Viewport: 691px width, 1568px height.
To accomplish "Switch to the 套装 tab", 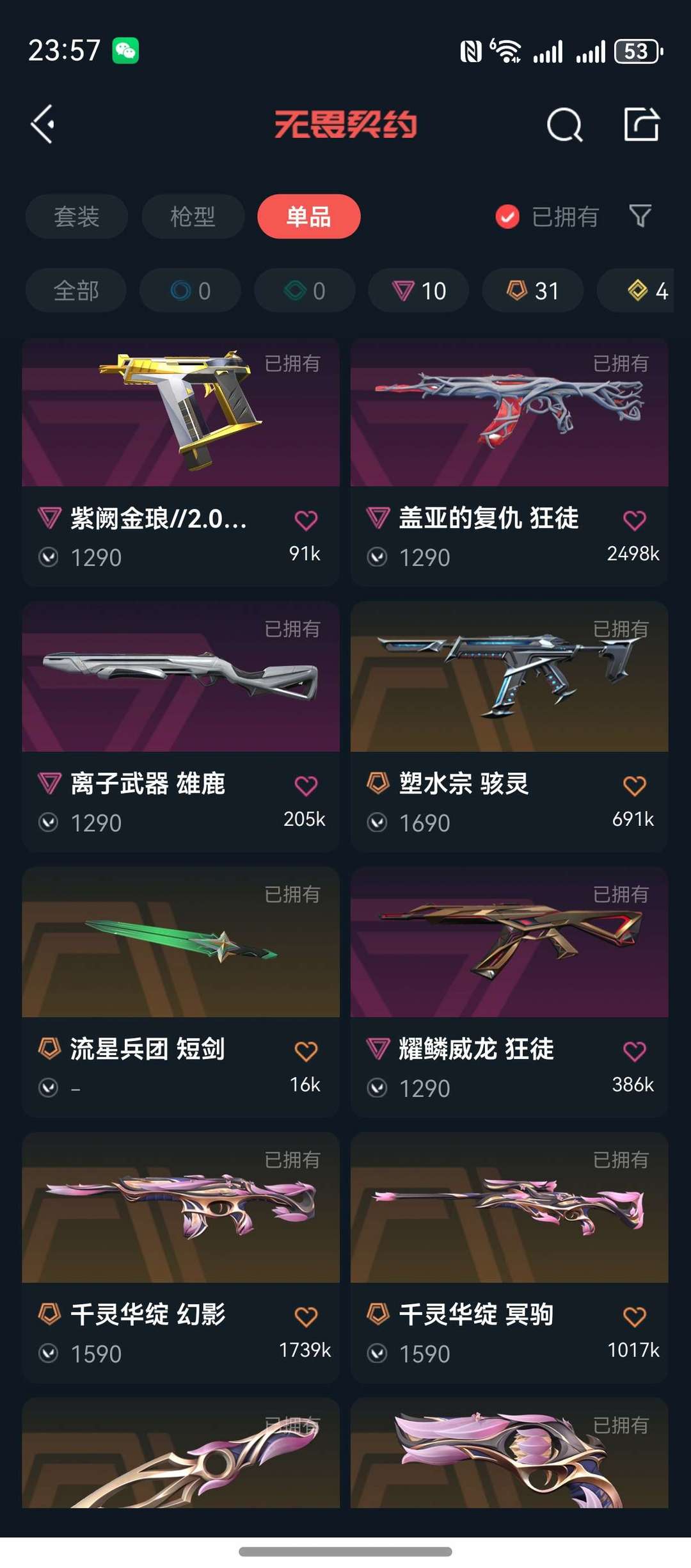I will 76,216.
